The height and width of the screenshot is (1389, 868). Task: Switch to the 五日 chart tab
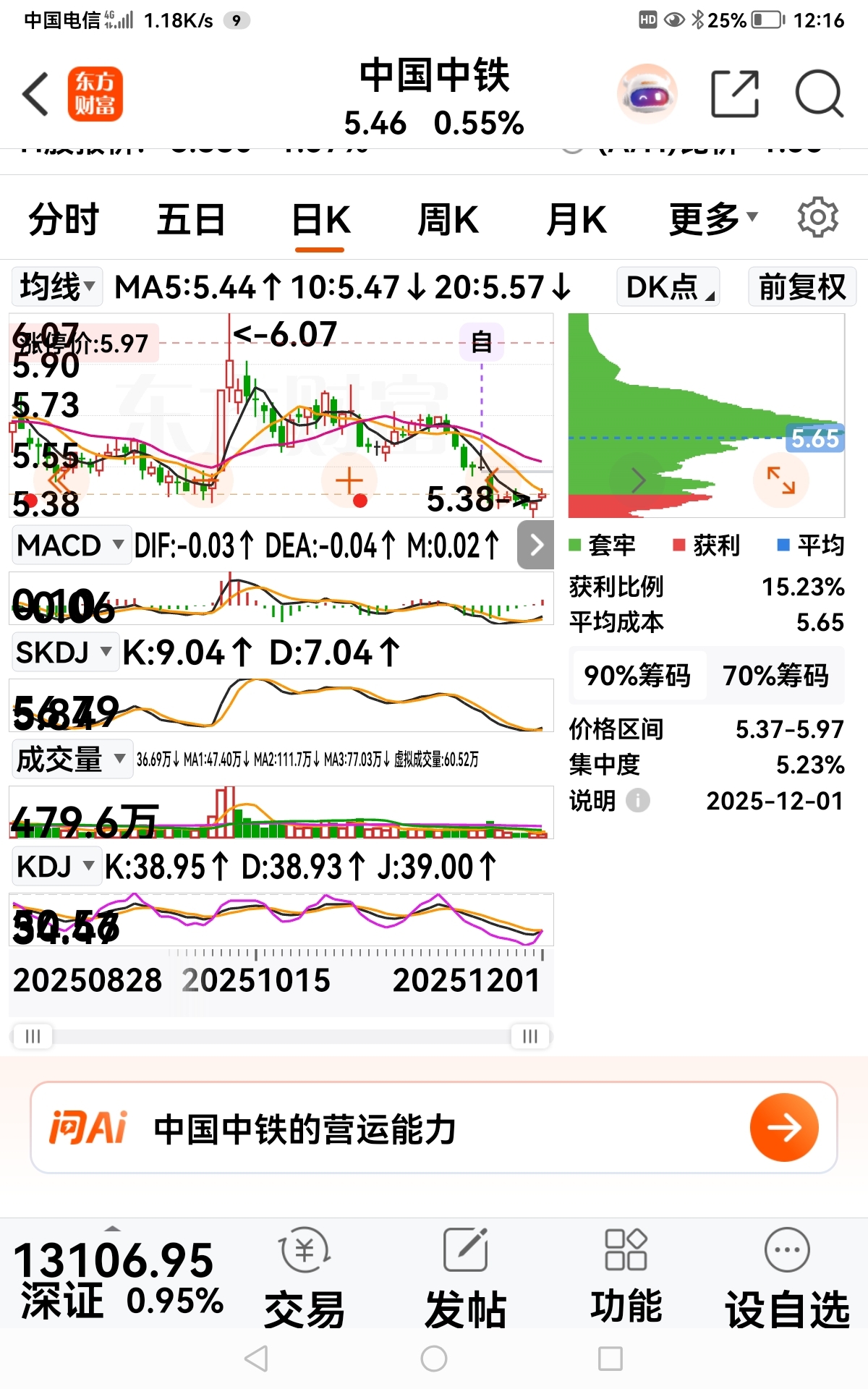191,219
